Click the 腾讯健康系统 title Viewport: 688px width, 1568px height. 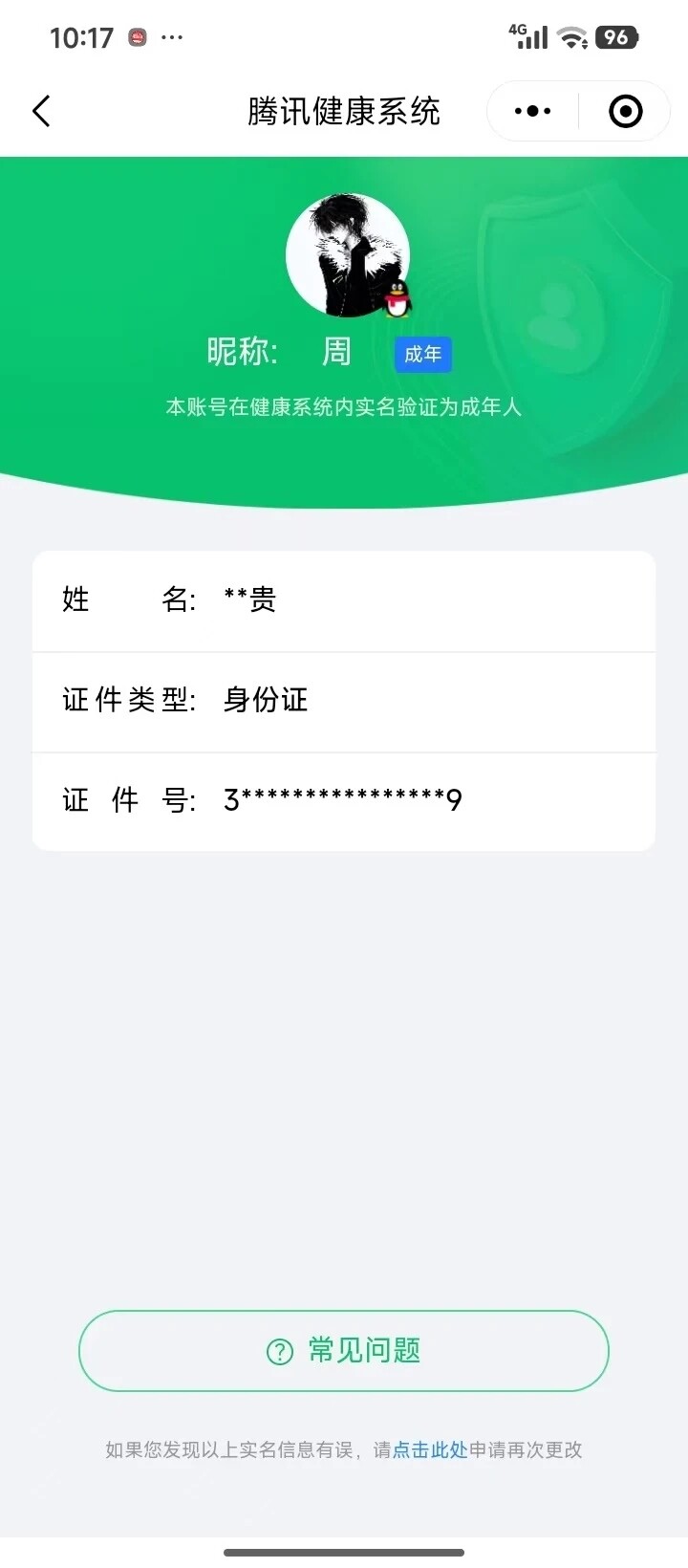tap(344, 111)
